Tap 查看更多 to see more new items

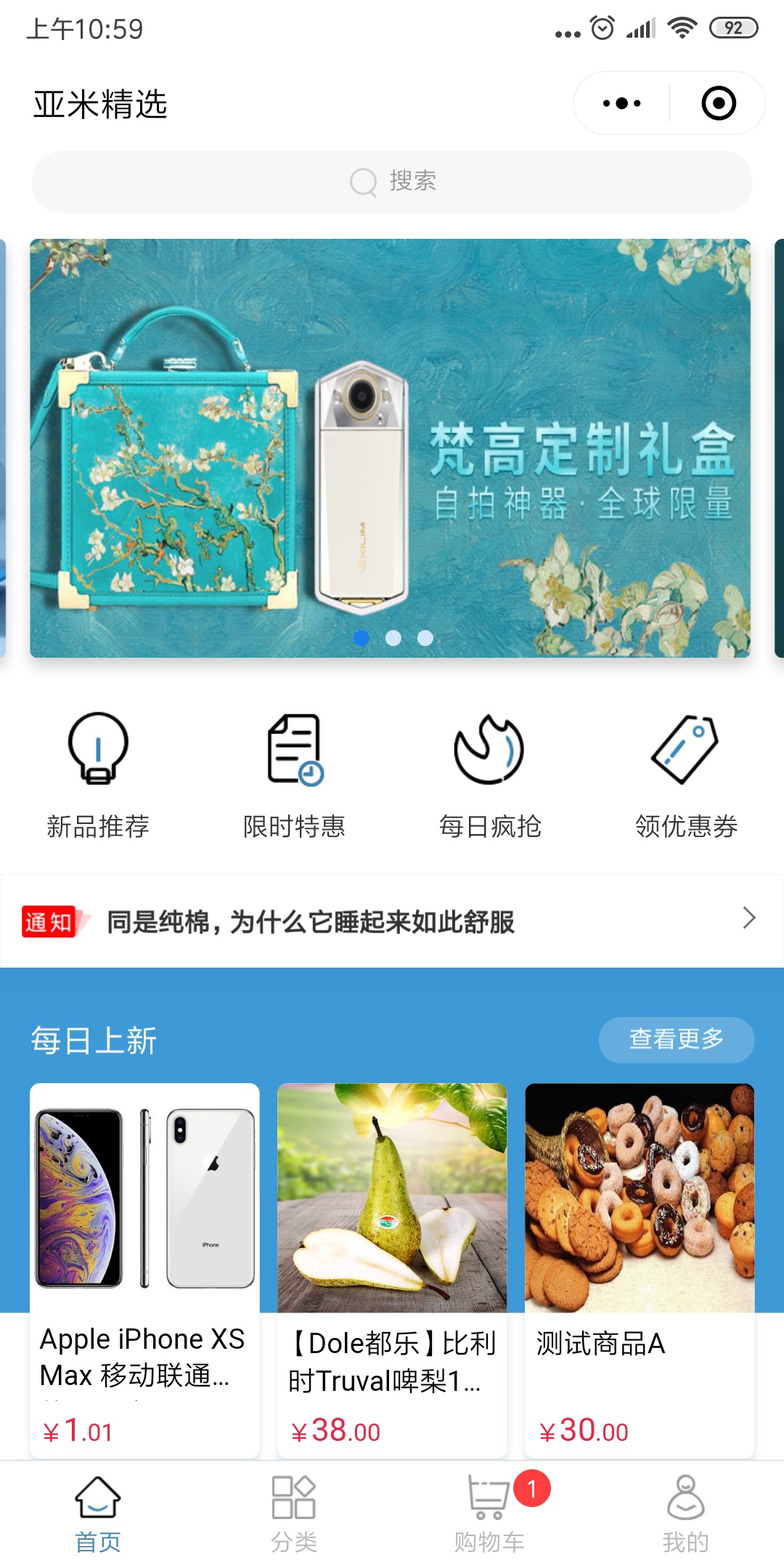point(676,1040)
